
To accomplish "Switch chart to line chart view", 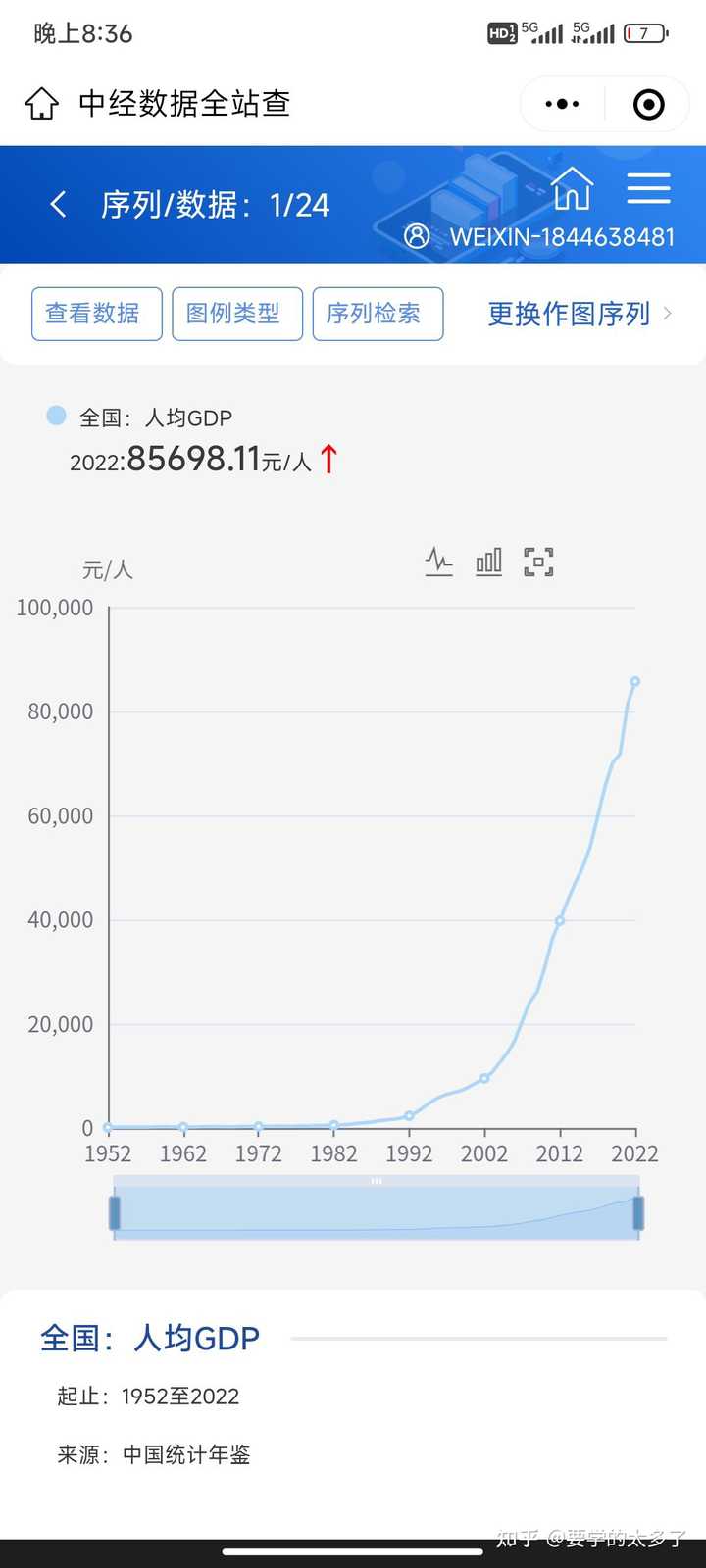I will pos(439,562).
